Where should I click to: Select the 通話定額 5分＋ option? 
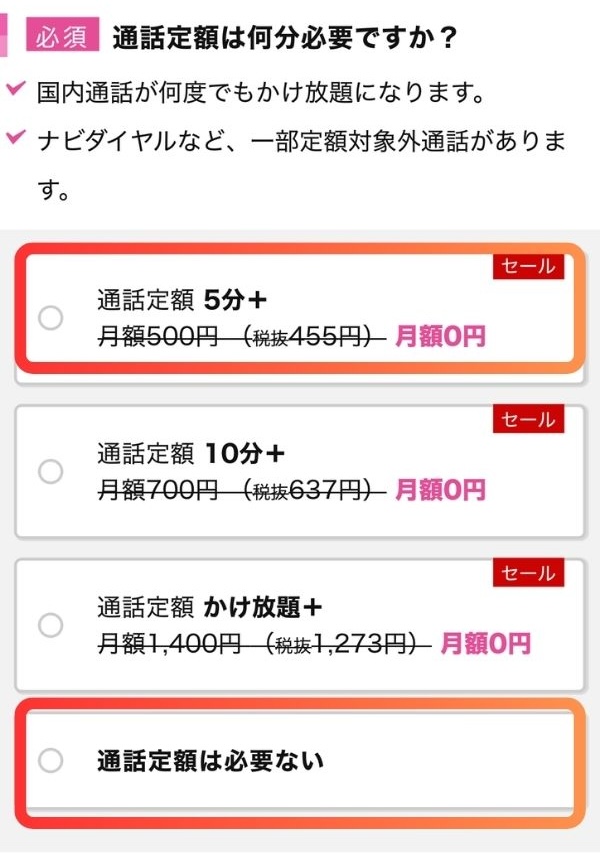click(50, 318)
